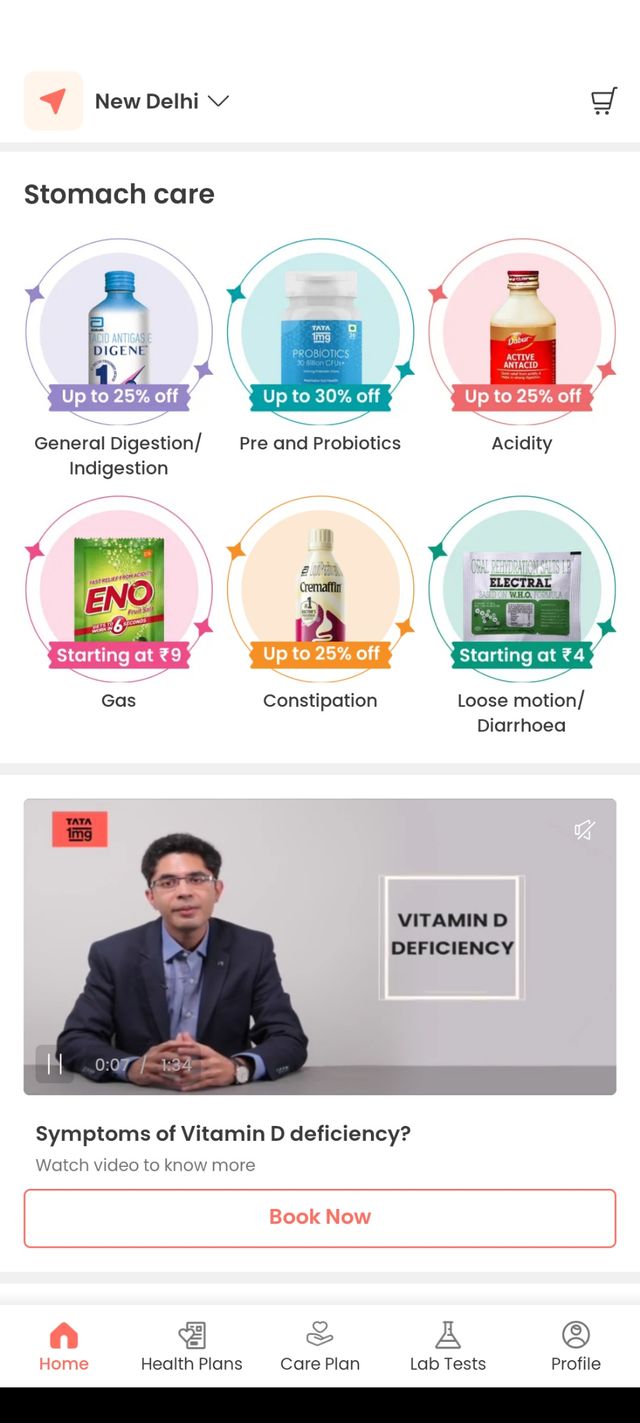
Task: Change the New Delhi delivery location
Action: [x=162, y=101]
